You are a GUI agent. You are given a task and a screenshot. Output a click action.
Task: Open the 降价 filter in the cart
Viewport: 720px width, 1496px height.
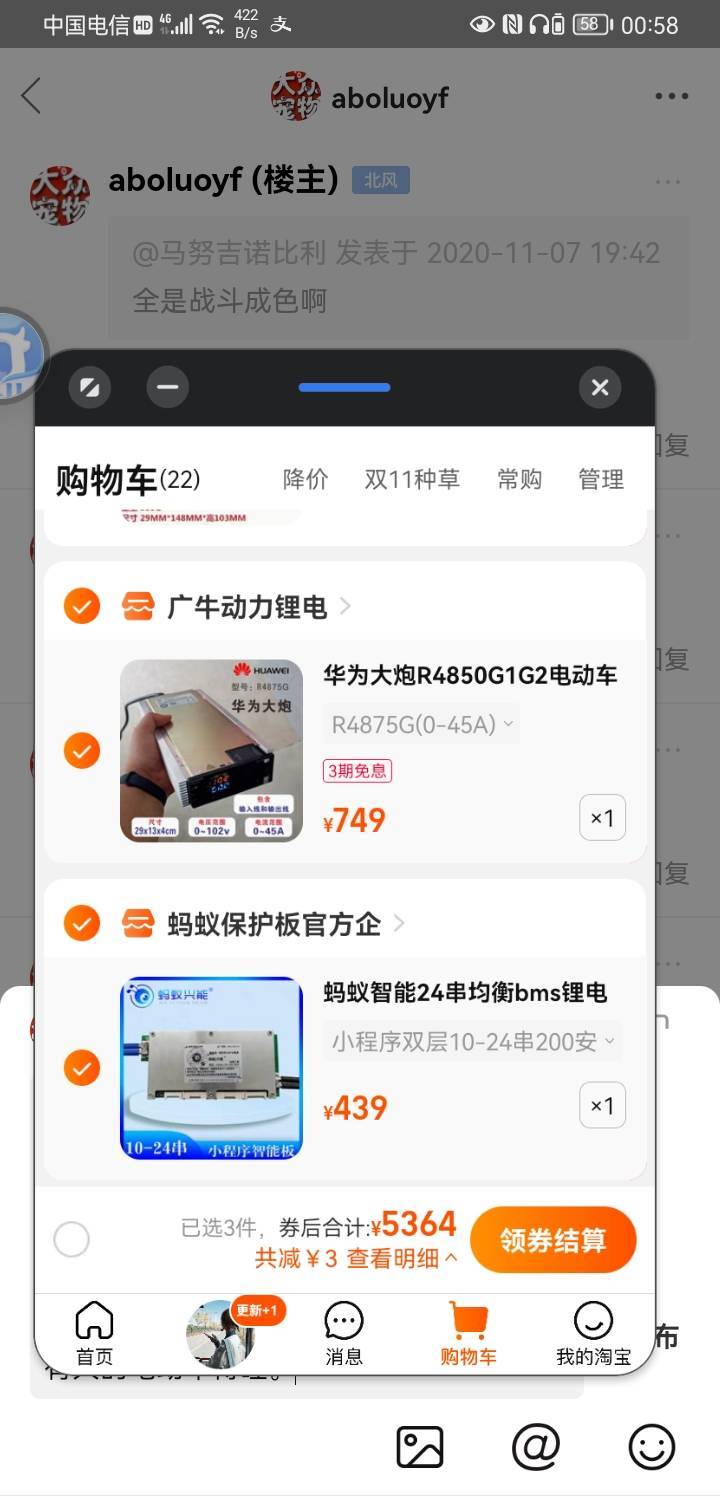pyautogui.click(x=305, y=479)
